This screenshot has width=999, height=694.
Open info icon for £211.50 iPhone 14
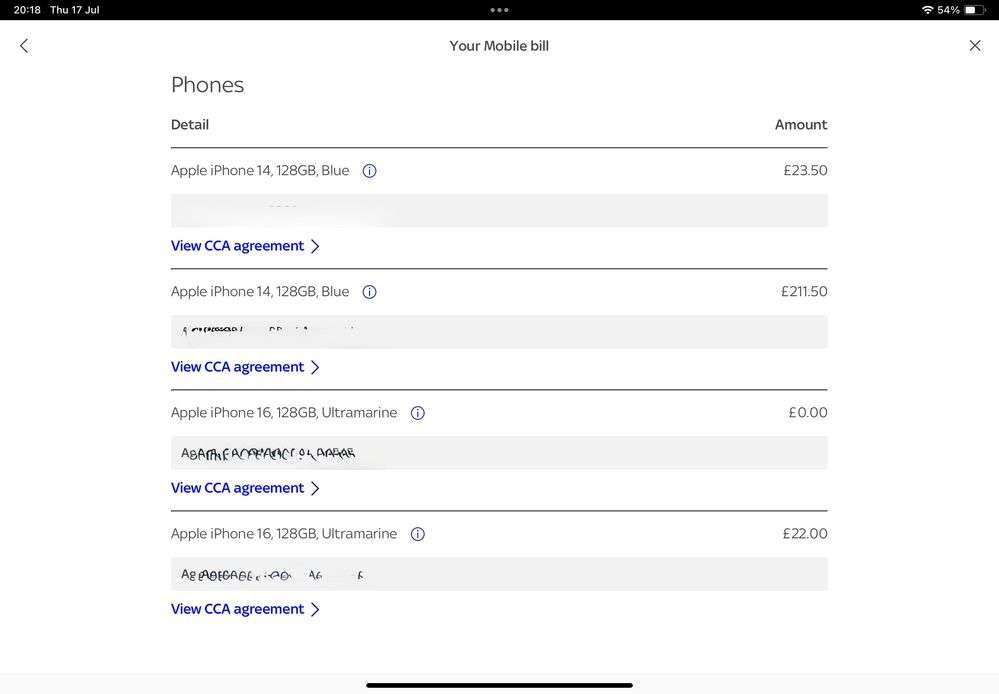(369, 292)
